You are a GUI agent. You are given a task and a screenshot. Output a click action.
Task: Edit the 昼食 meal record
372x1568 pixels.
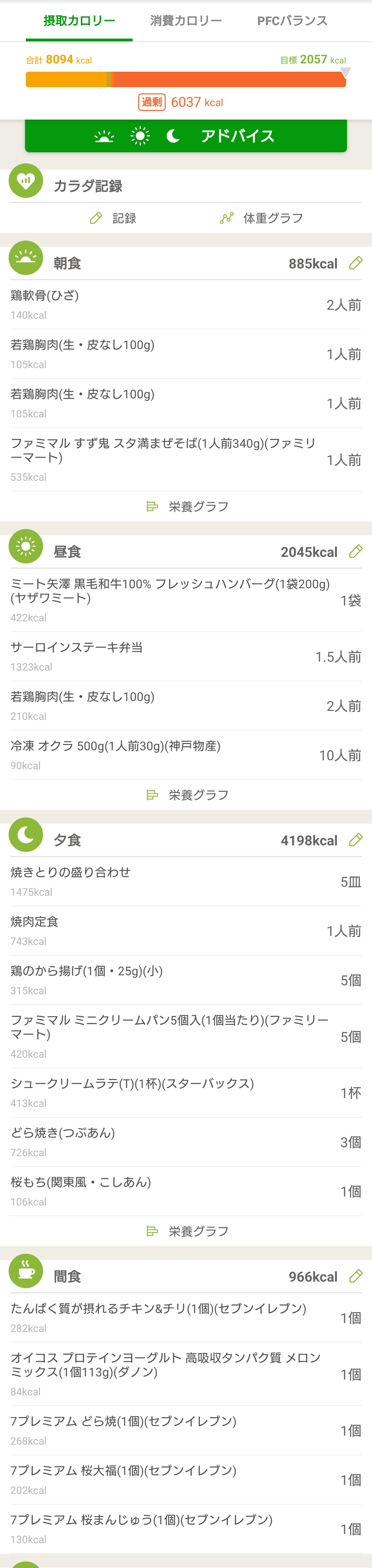355,551
